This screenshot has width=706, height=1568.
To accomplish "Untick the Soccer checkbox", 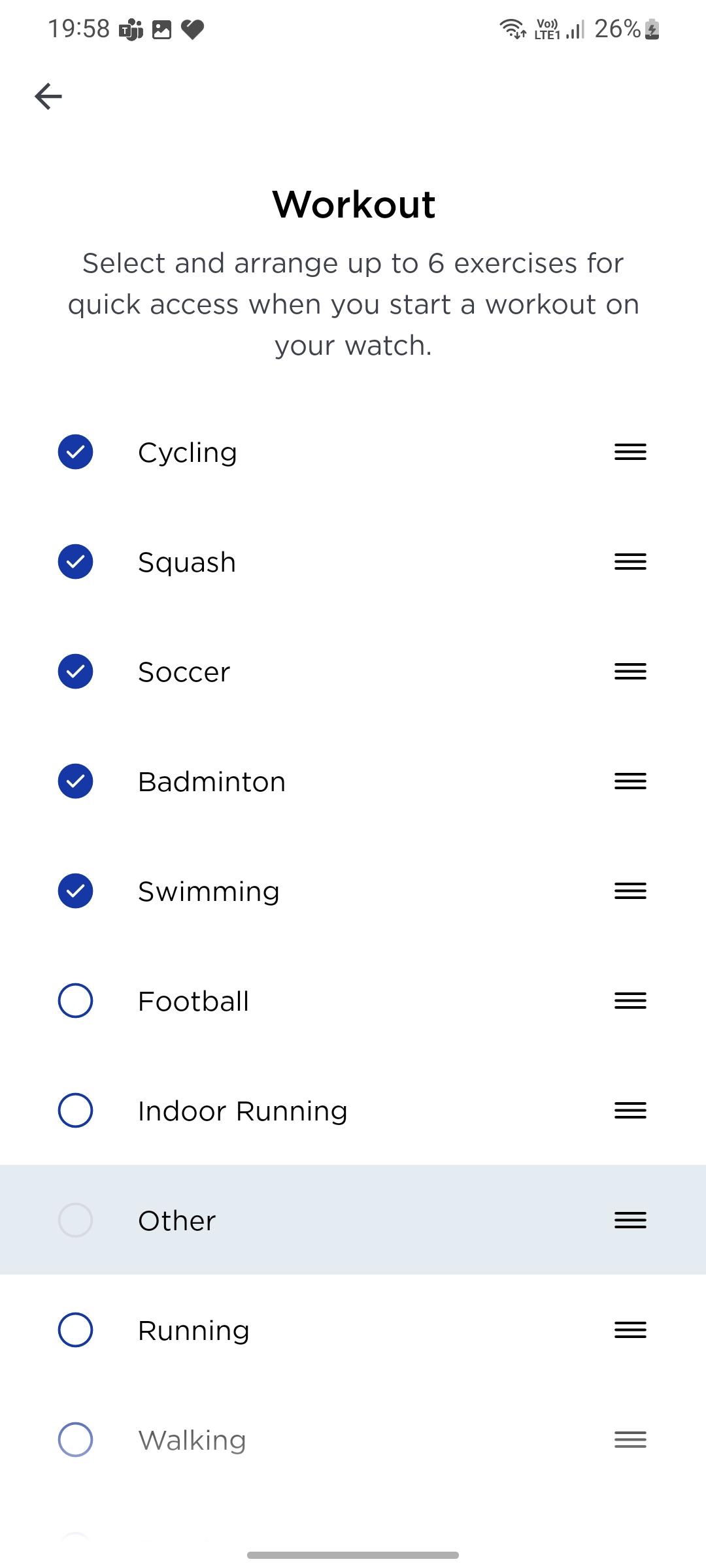I will point(75,672).
